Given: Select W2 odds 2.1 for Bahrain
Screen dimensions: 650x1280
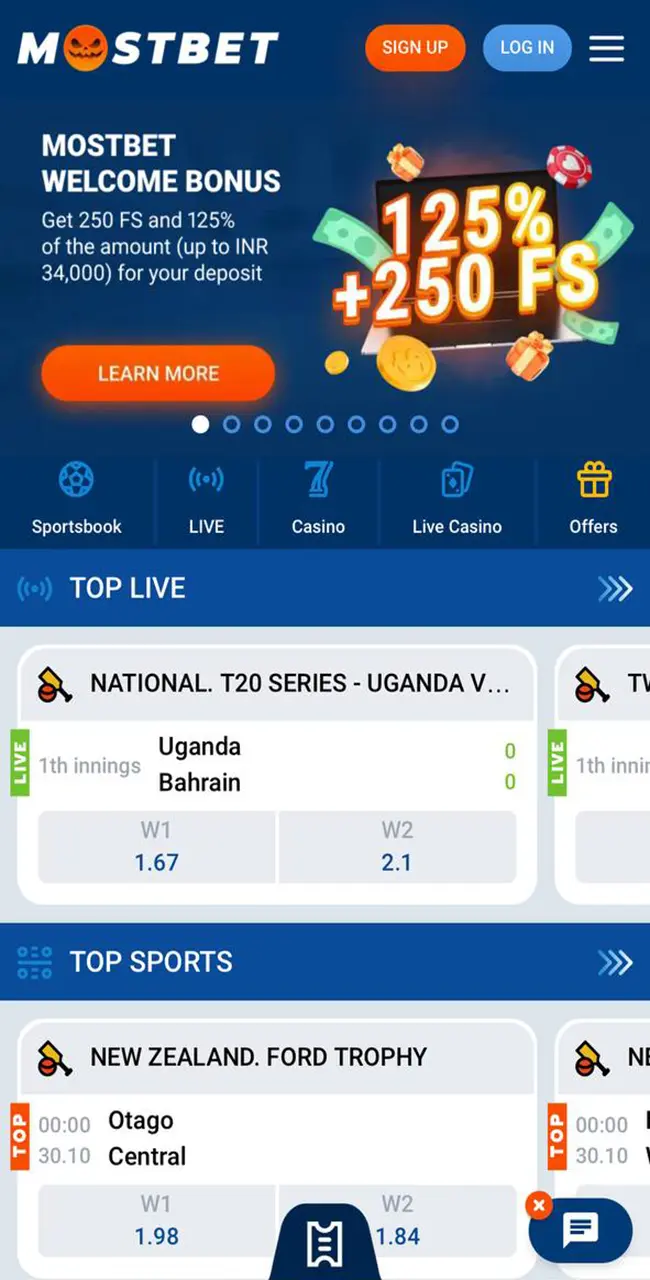Looking at the screenshot, I should click(x=397, y=847).
